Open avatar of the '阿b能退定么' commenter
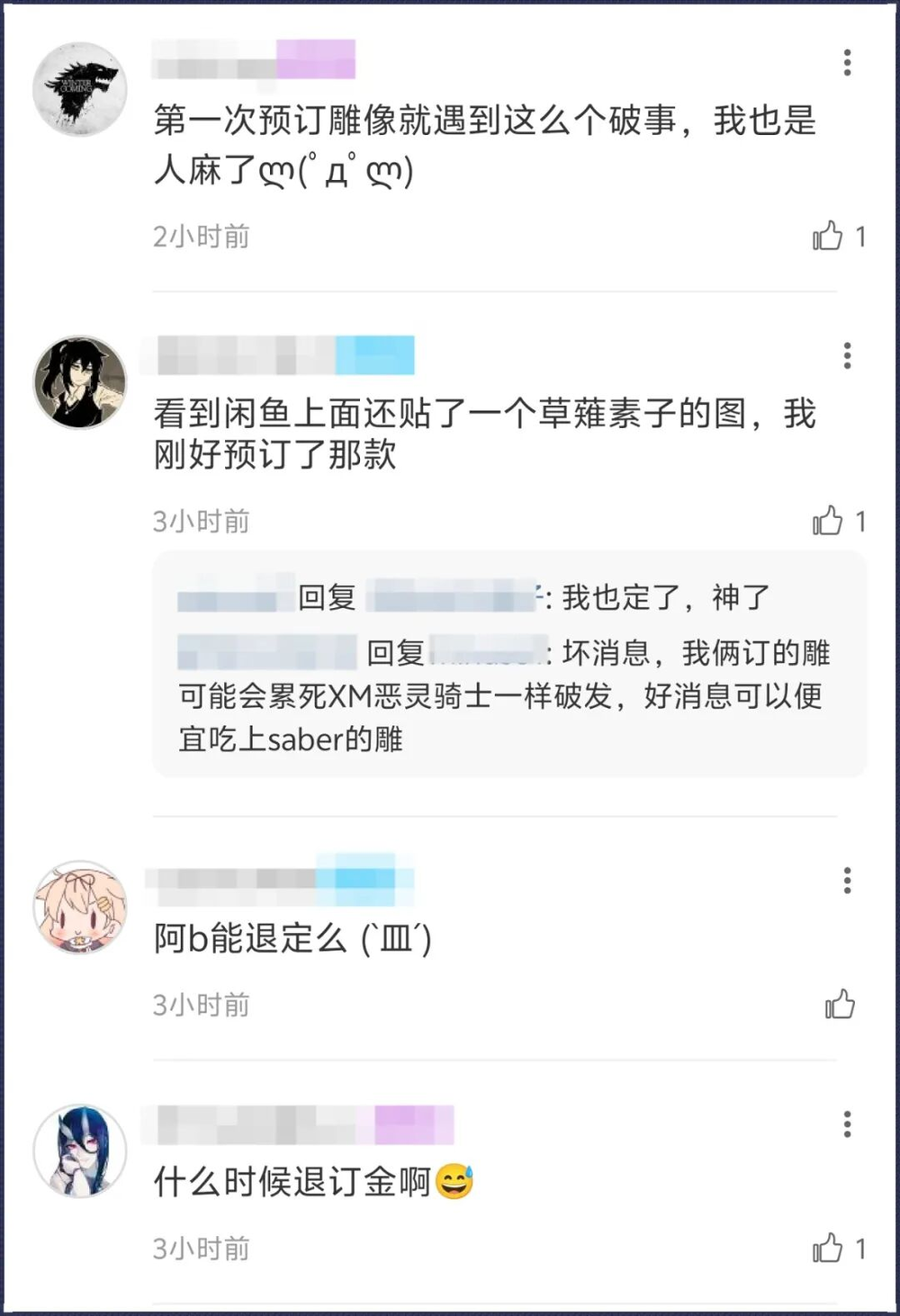The width and height of the screenshot is (900, 1316). 79,907
